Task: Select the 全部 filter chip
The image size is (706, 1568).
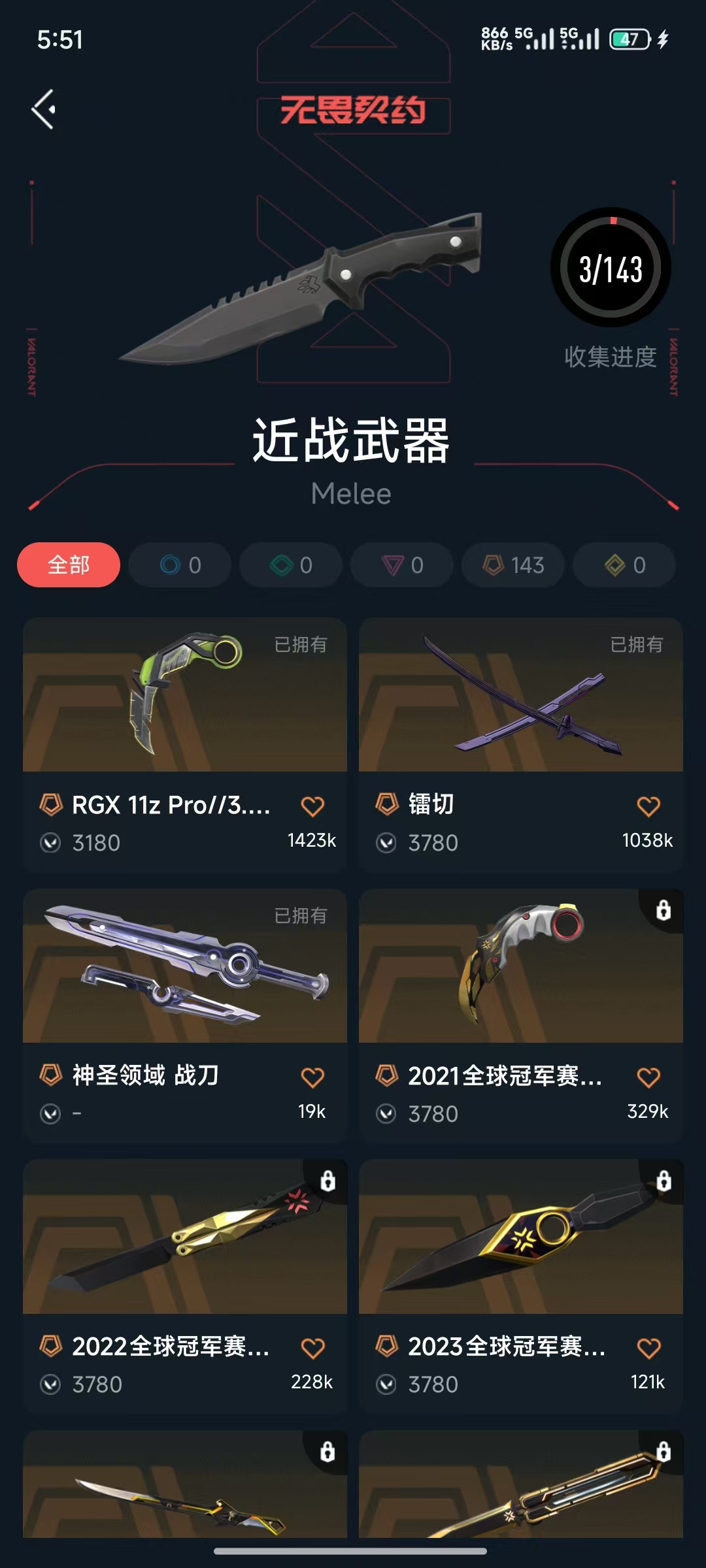Action: point(69,565)
